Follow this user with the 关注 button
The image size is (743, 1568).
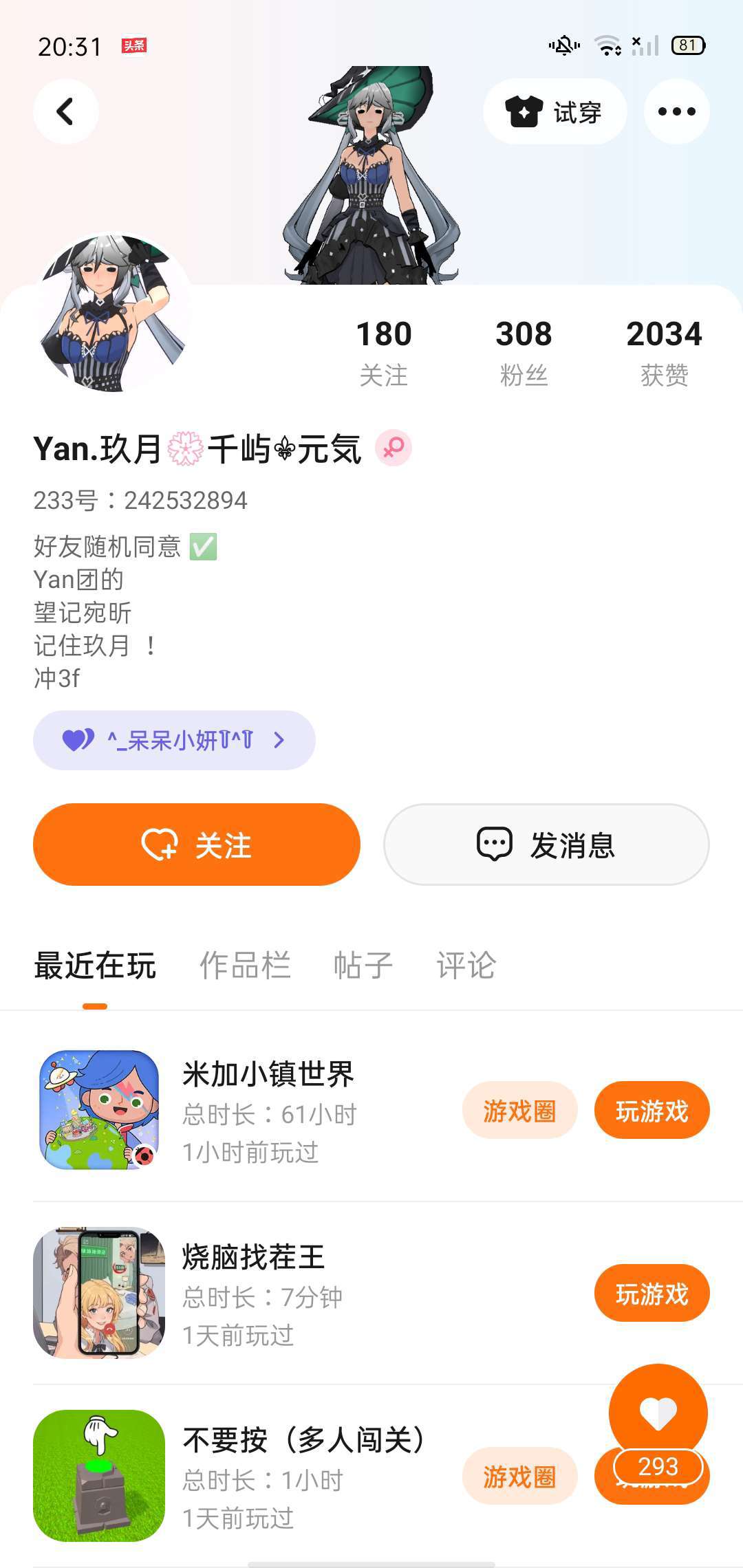(197, 845)
